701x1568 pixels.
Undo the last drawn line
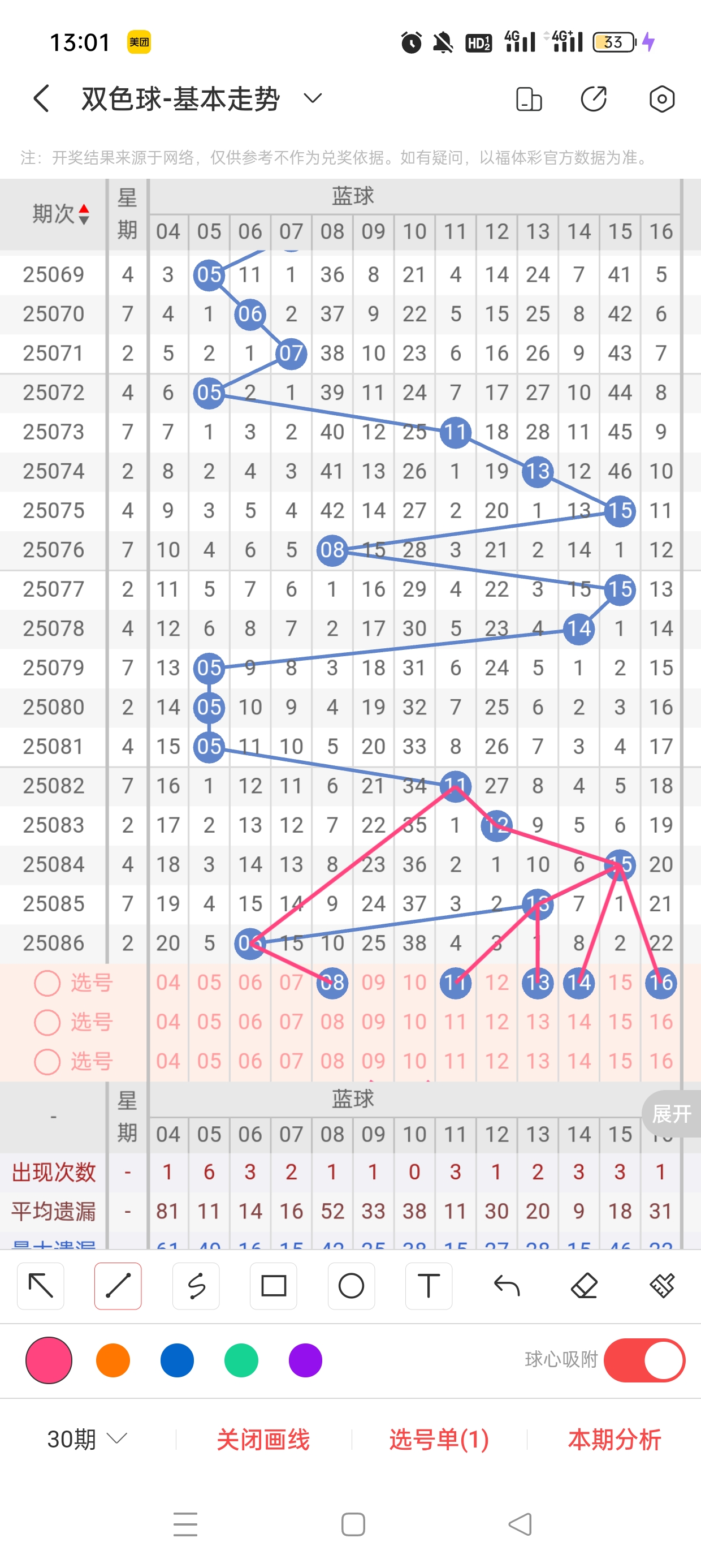click(x=507, y=1286)
